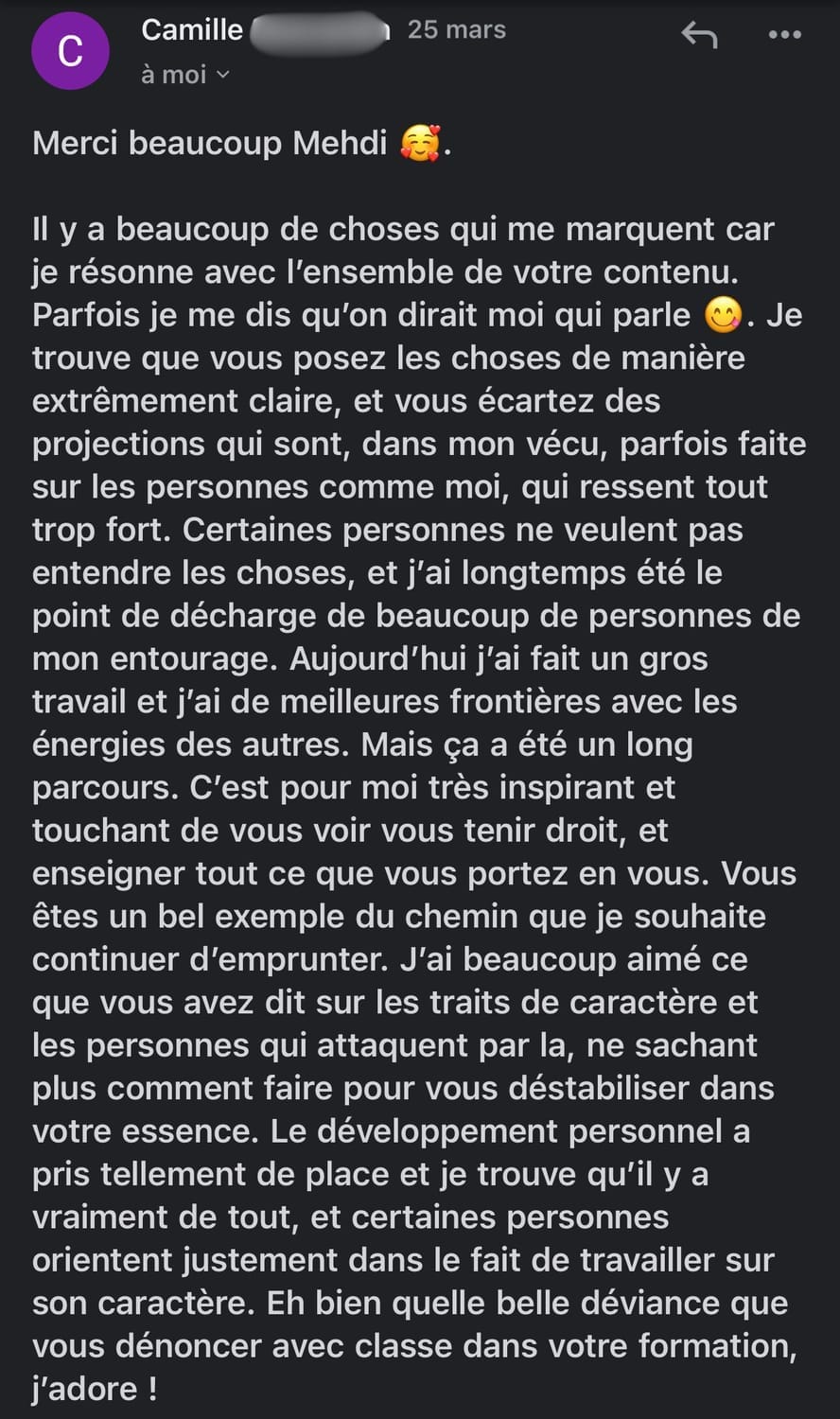The width and height of the screenshot is (840, 1419).
Task: Reply to Camille's email
Action: (x=699, y=36)
